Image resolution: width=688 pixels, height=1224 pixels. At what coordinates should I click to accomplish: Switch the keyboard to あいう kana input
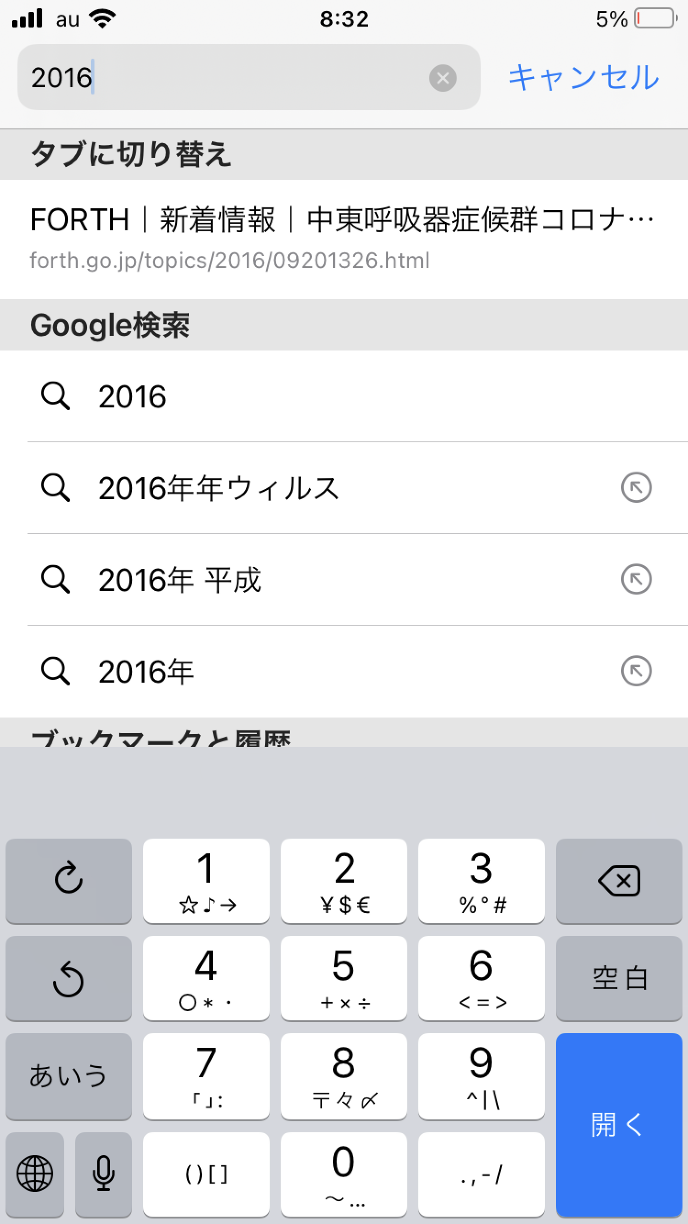click(68, 1076)
